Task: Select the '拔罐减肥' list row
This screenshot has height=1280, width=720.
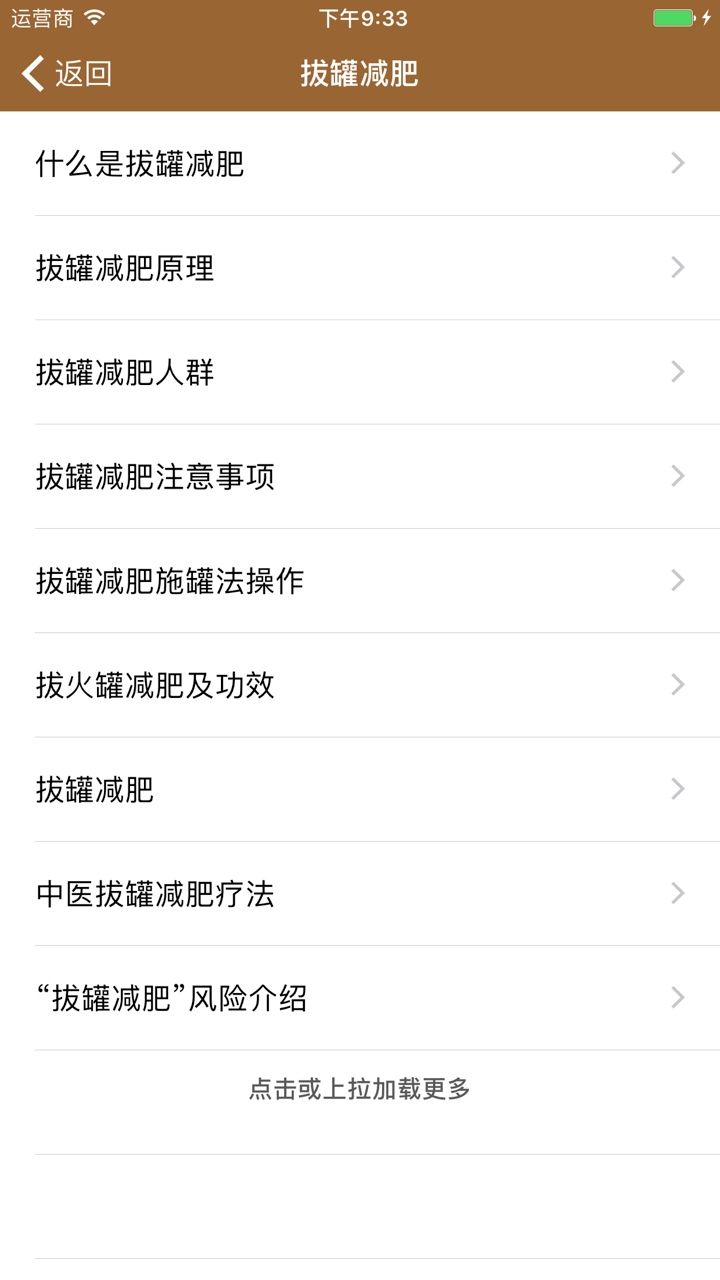Action: [95, 789]
